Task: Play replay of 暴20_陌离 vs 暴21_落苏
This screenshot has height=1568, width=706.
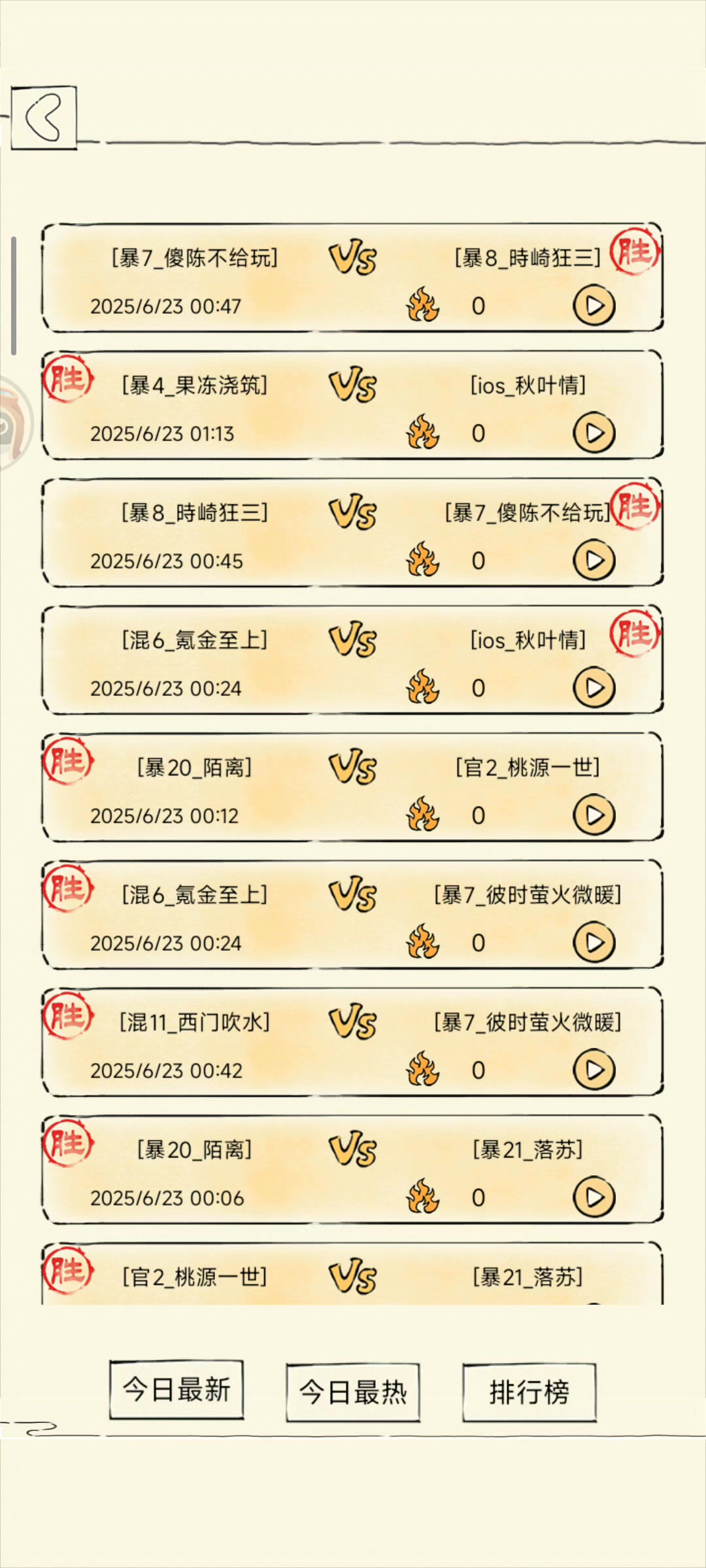Action: tap(594, 1198)
